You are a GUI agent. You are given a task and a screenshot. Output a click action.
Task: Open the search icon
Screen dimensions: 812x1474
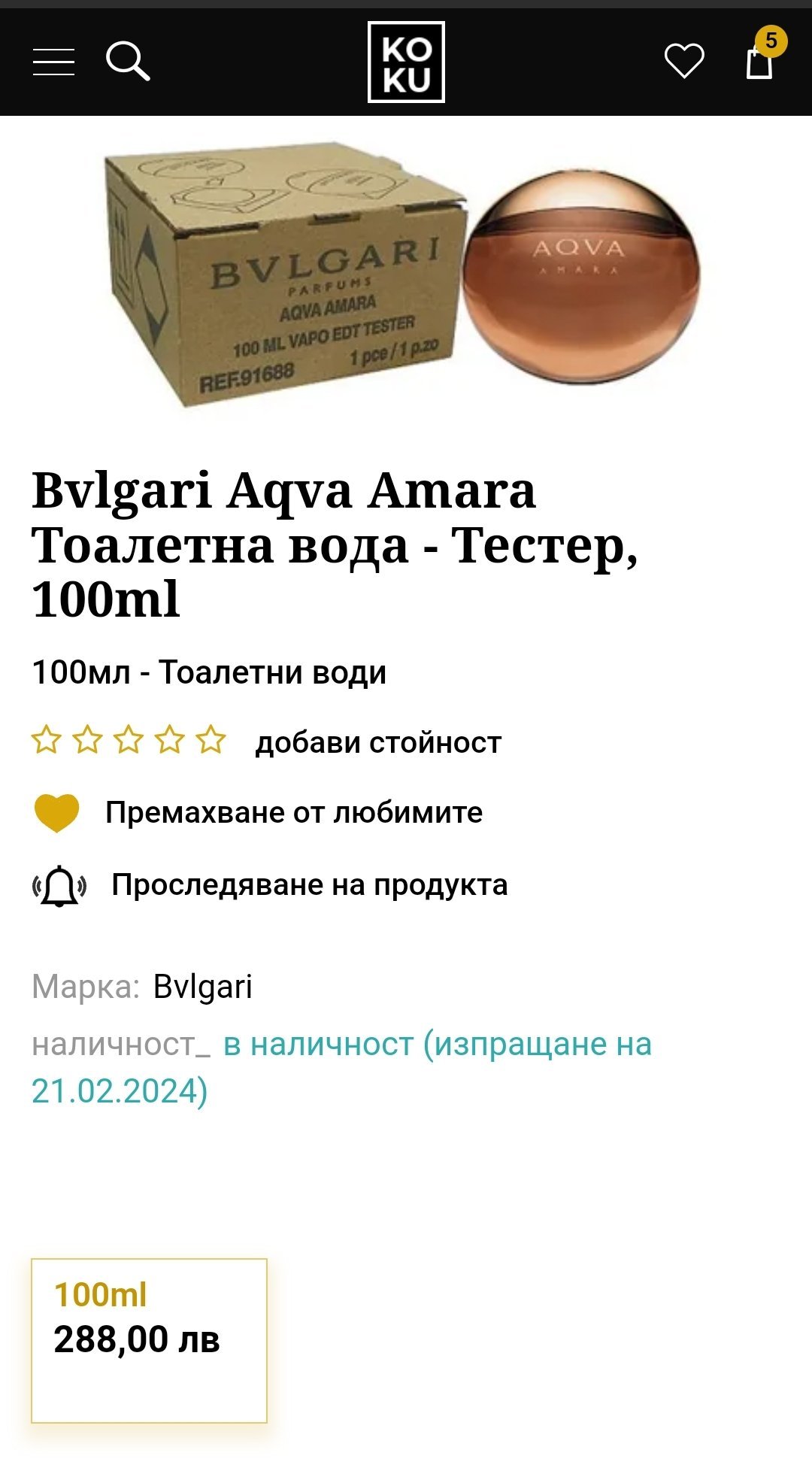128,61
